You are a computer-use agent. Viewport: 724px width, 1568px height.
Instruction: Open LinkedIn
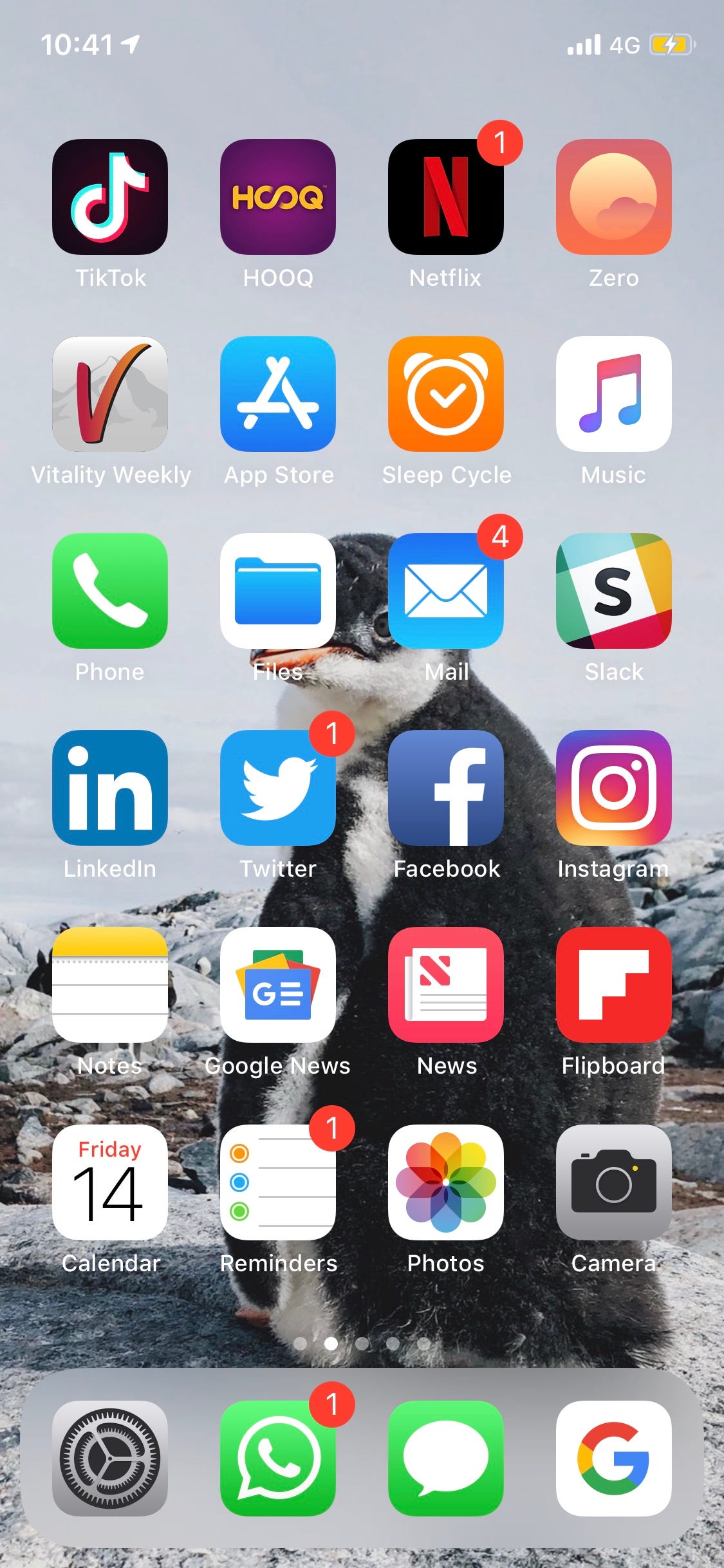click(110, 788)
